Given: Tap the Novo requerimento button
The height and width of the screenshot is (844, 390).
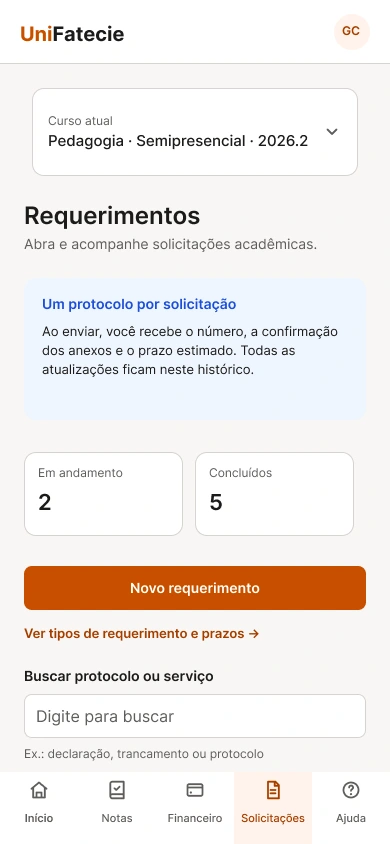Looking at the screenshot, I should point(195,588).
